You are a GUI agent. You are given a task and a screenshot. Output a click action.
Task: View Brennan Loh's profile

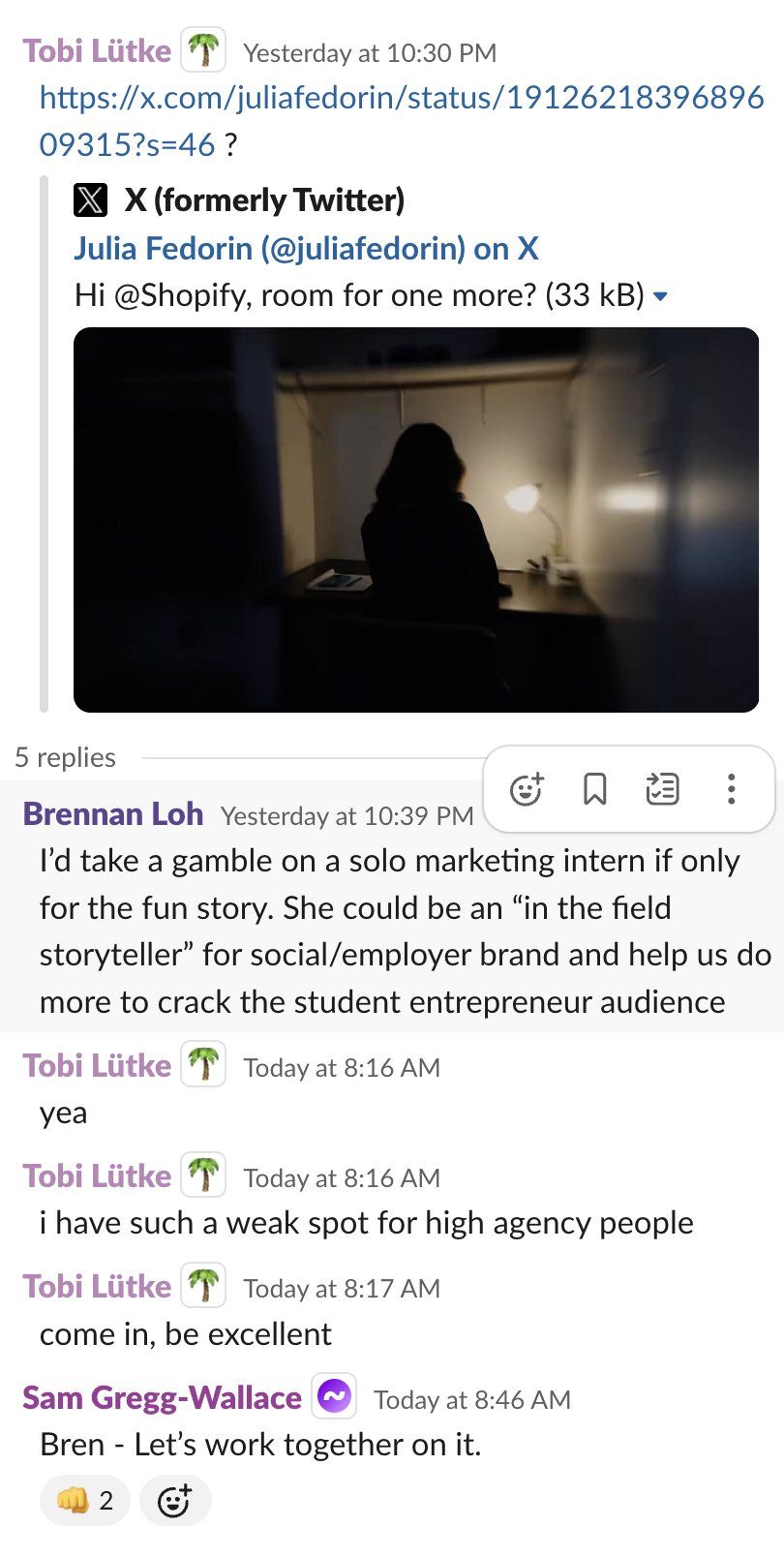(113, 814)
